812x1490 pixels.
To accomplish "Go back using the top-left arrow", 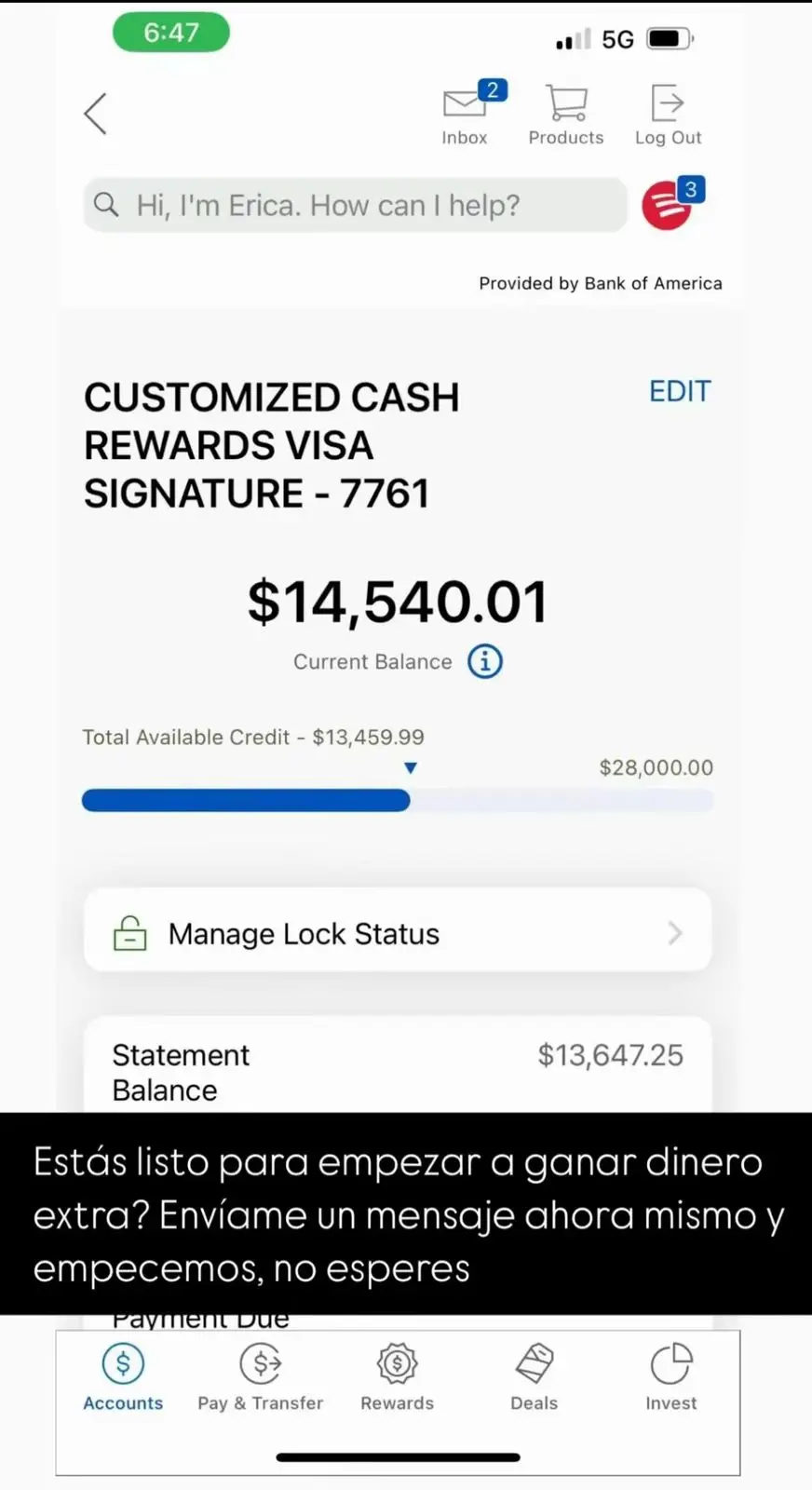I will [95, 114].
